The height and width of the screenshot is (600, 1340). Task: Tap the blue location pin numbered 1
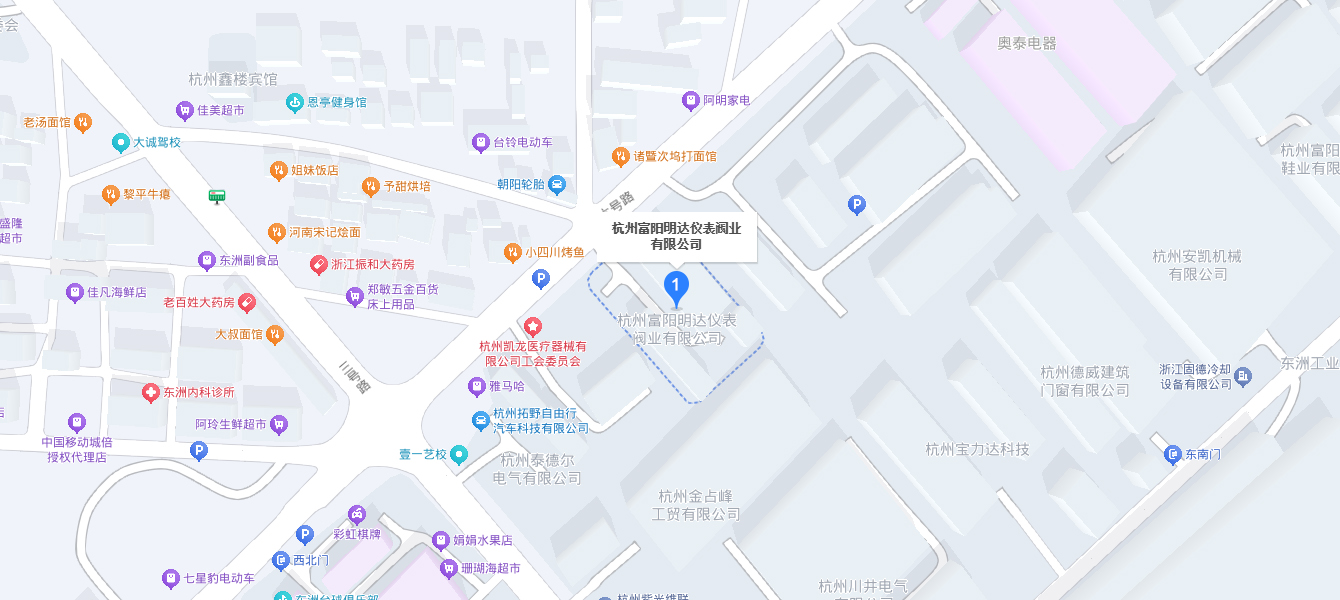click(676, 289)
